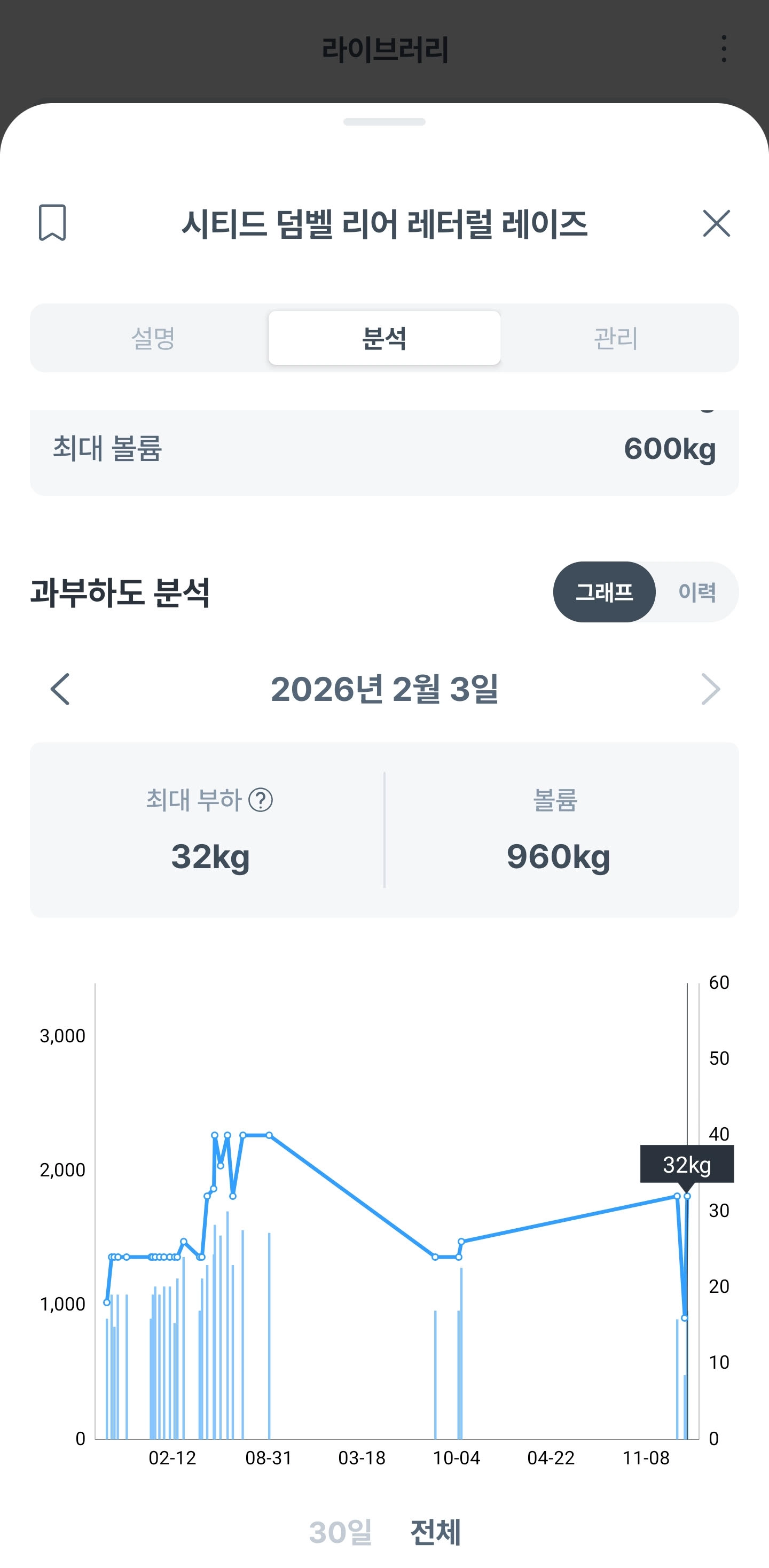Set the graph range to 전체

pos(436,1532)
